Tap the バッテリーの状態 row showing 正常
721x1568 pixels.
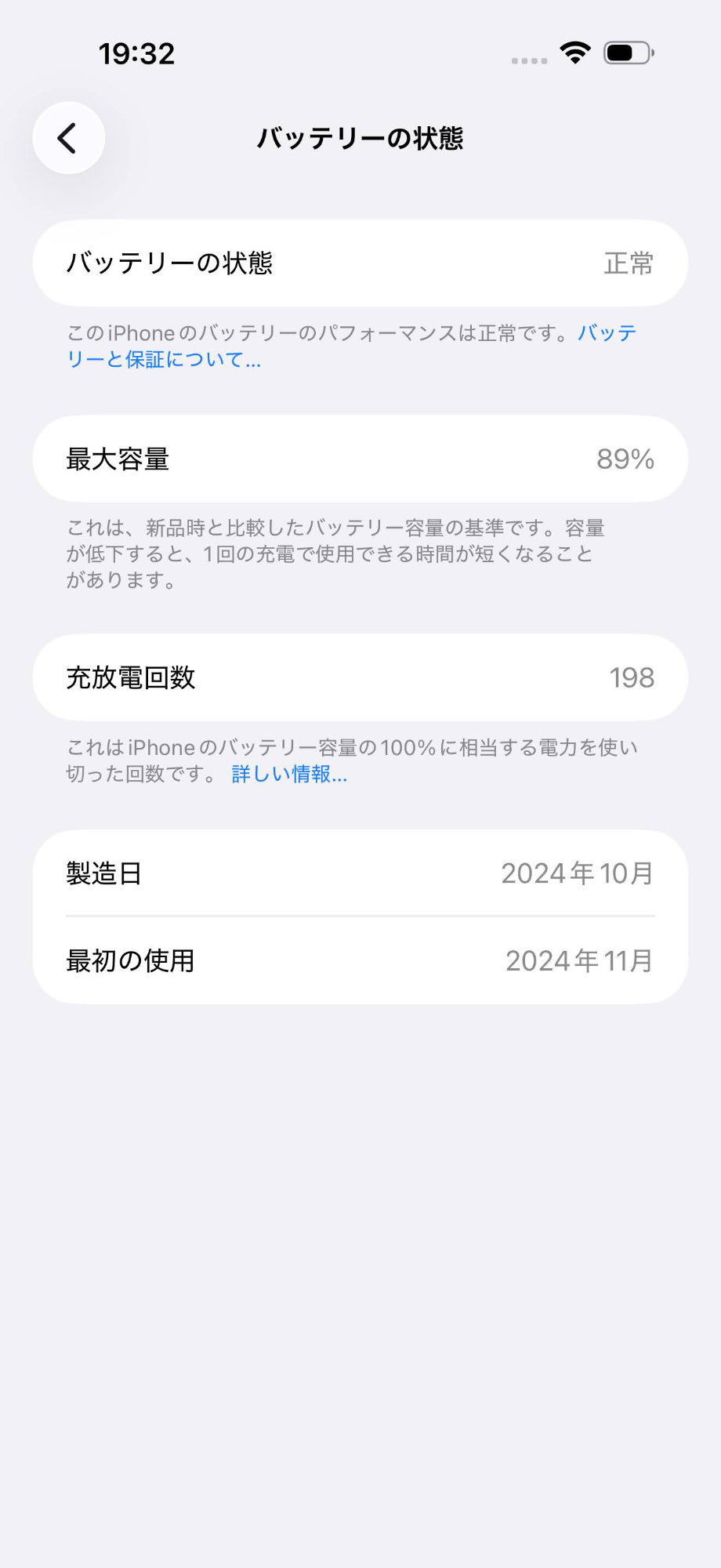(x=360, y=263)
